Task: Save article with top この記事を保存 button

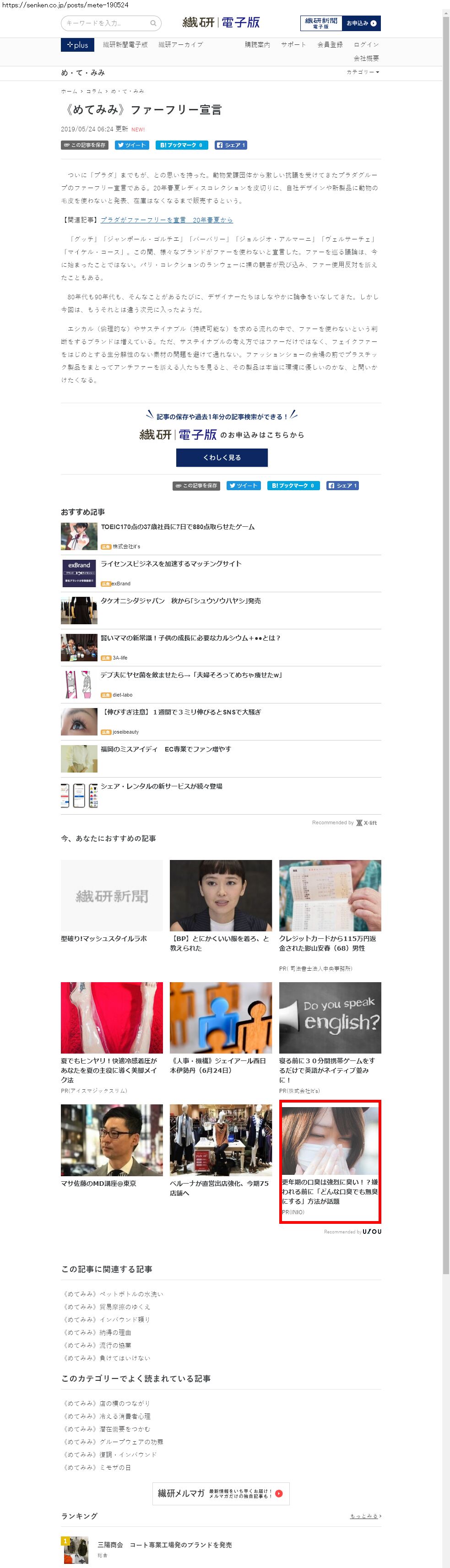Action: click(85, 145)
